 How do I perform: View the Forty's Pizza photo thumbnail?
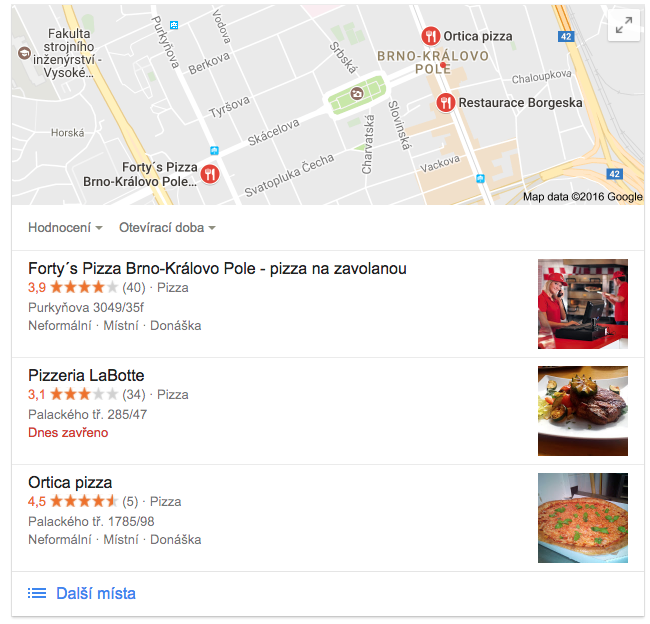582,304
